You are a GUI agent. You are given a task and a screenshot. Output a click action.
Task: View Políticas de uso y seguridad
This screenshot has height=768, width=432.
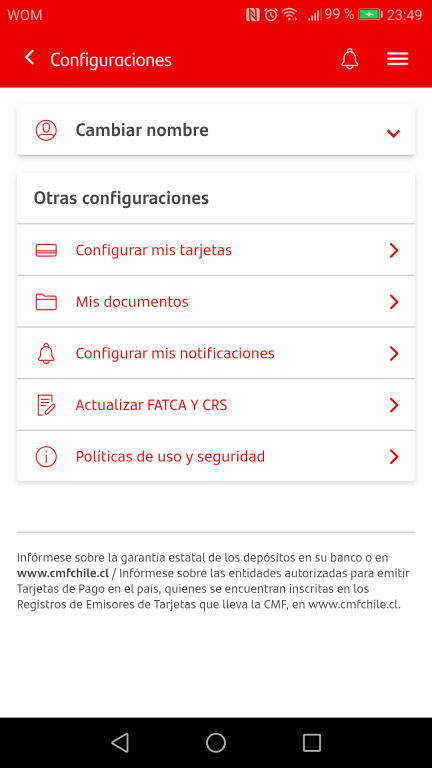click(x=216, y=456)
